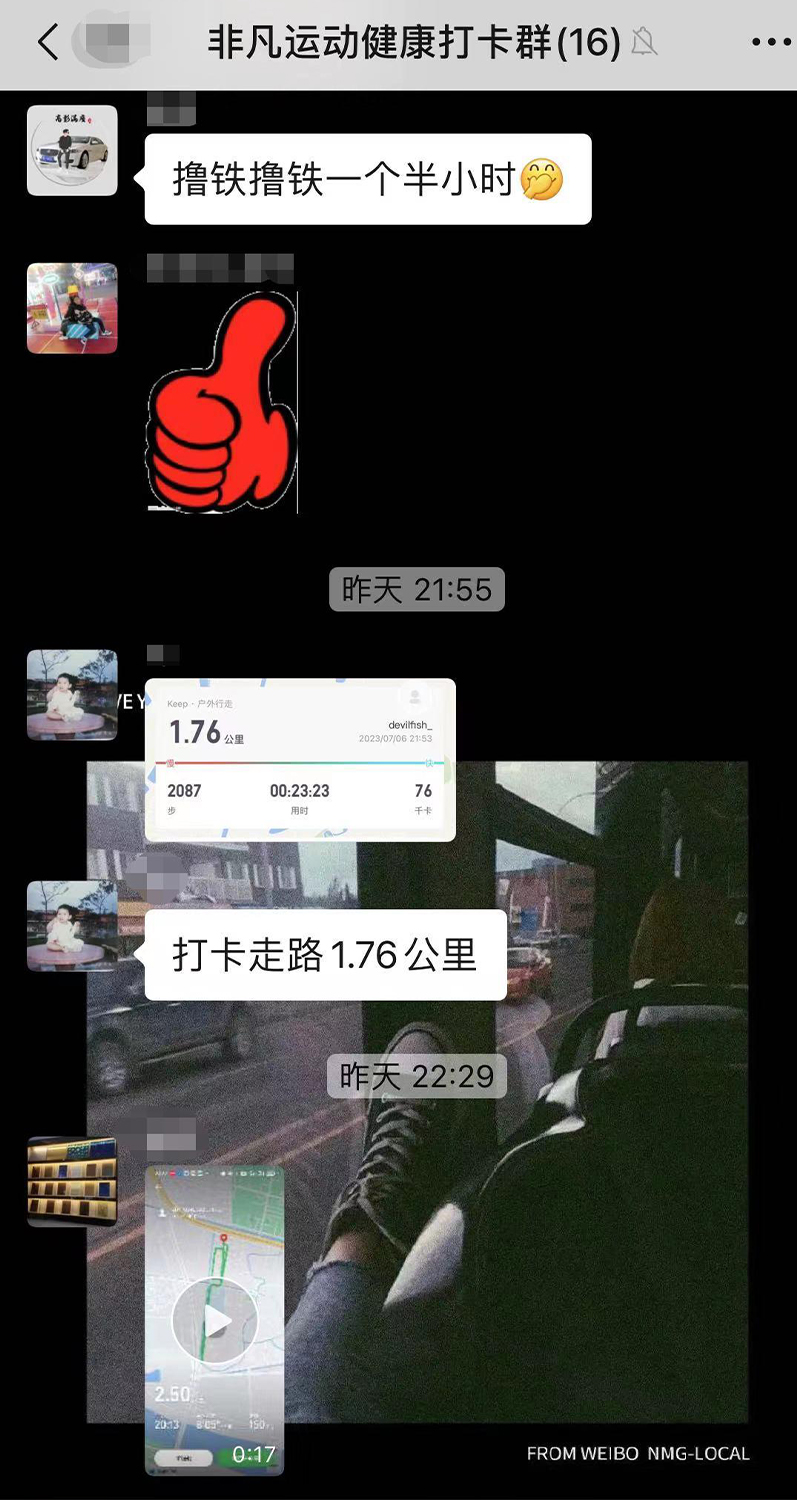Screen dimensions: 797x1500
Task: Play the 0:17 map route video
Action: point(215,1321)
